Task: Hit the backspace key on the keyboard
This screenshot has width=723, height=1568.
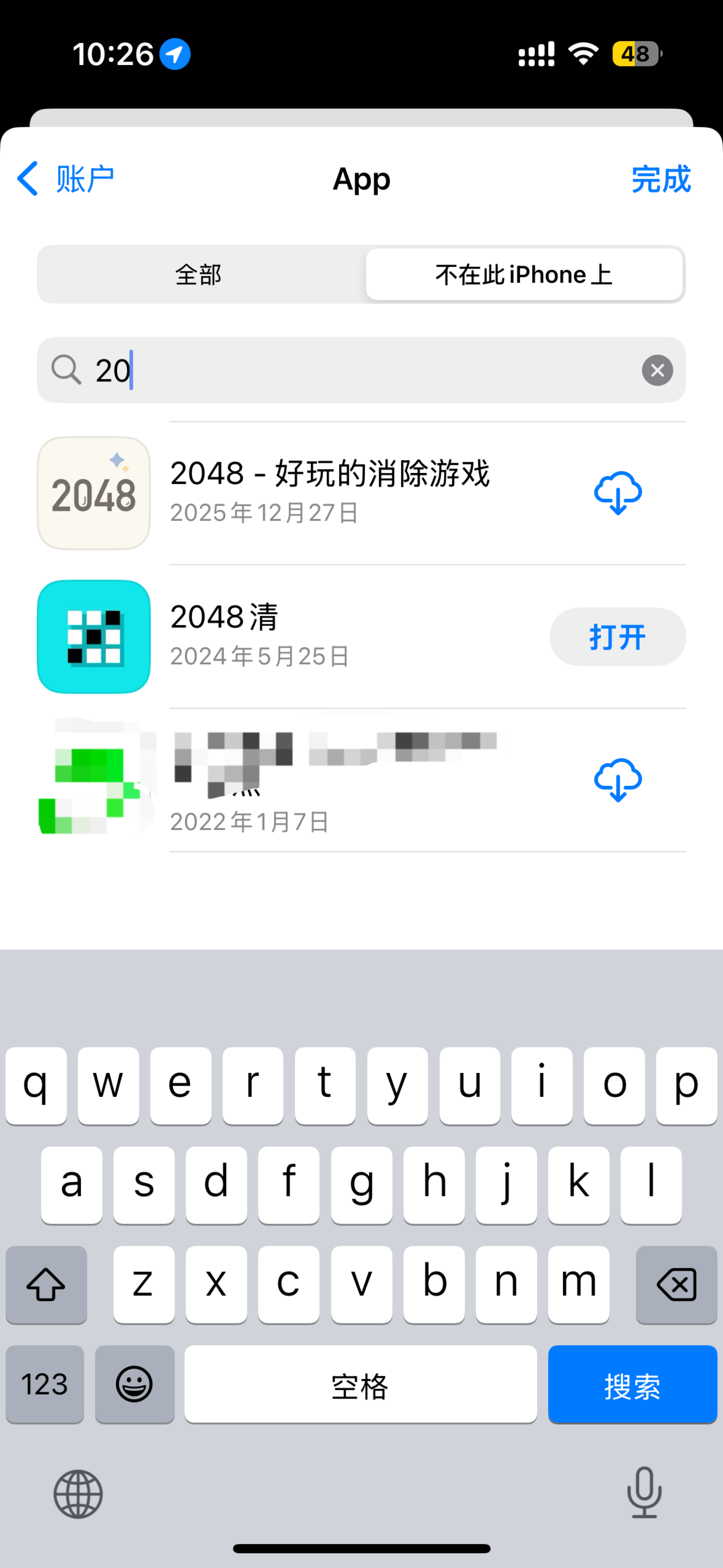Action: coord(676,1284)
